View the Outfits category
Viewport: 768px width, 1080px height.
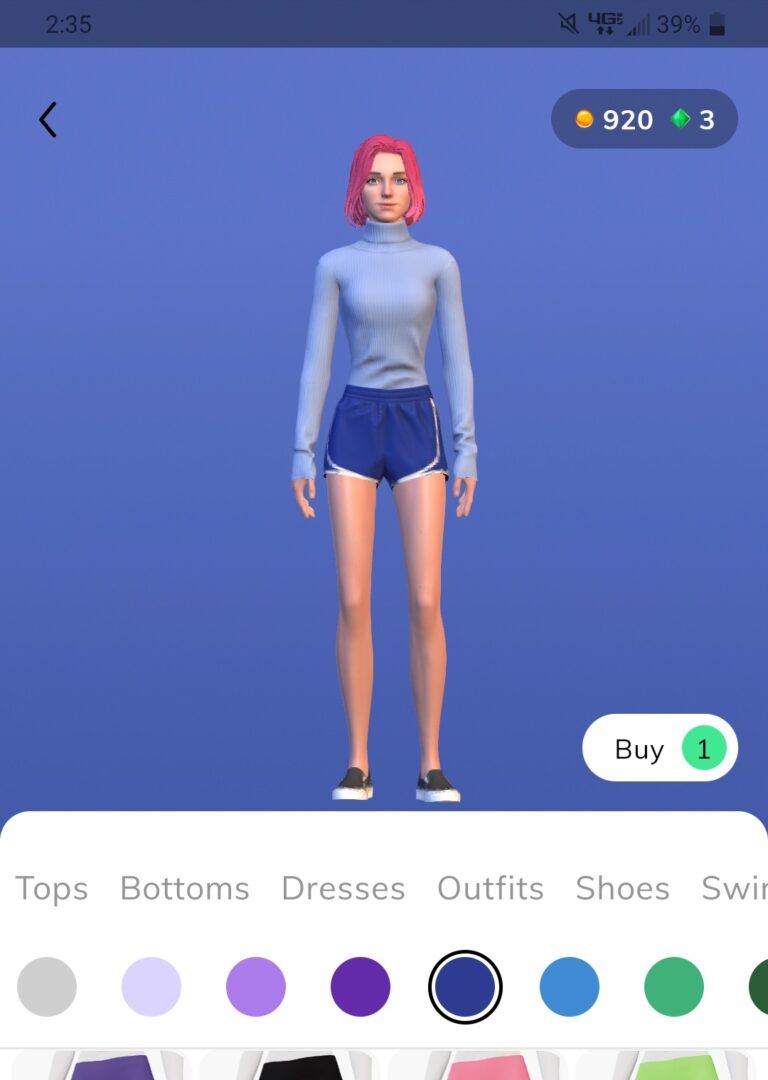[490, 888]
